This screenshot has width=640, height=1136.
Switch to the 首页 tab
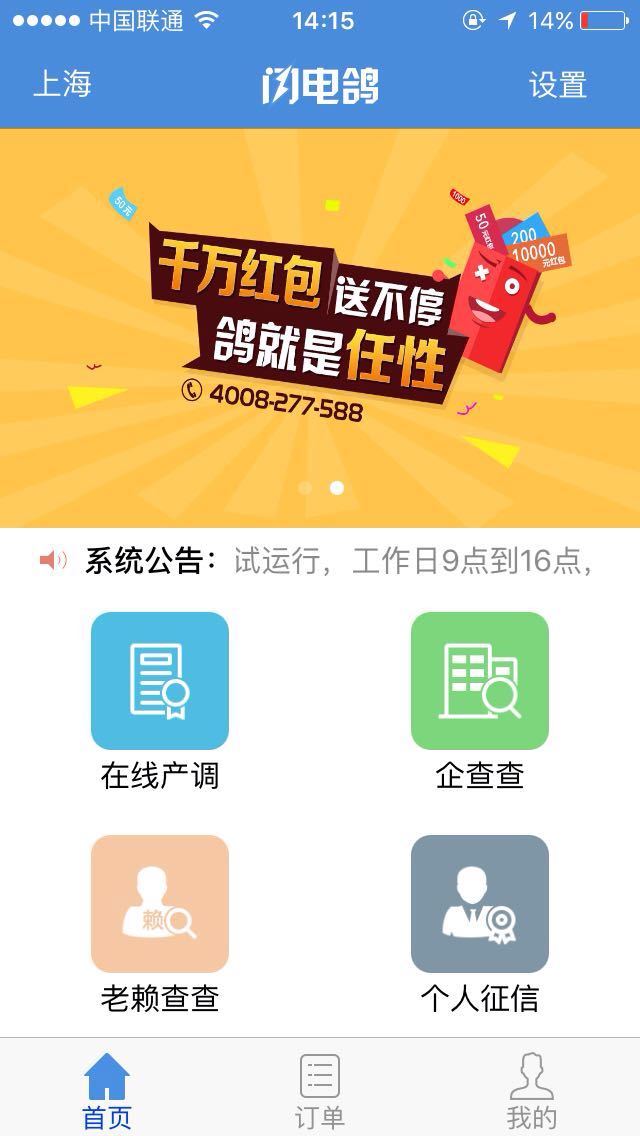[x=107, y=1090]
